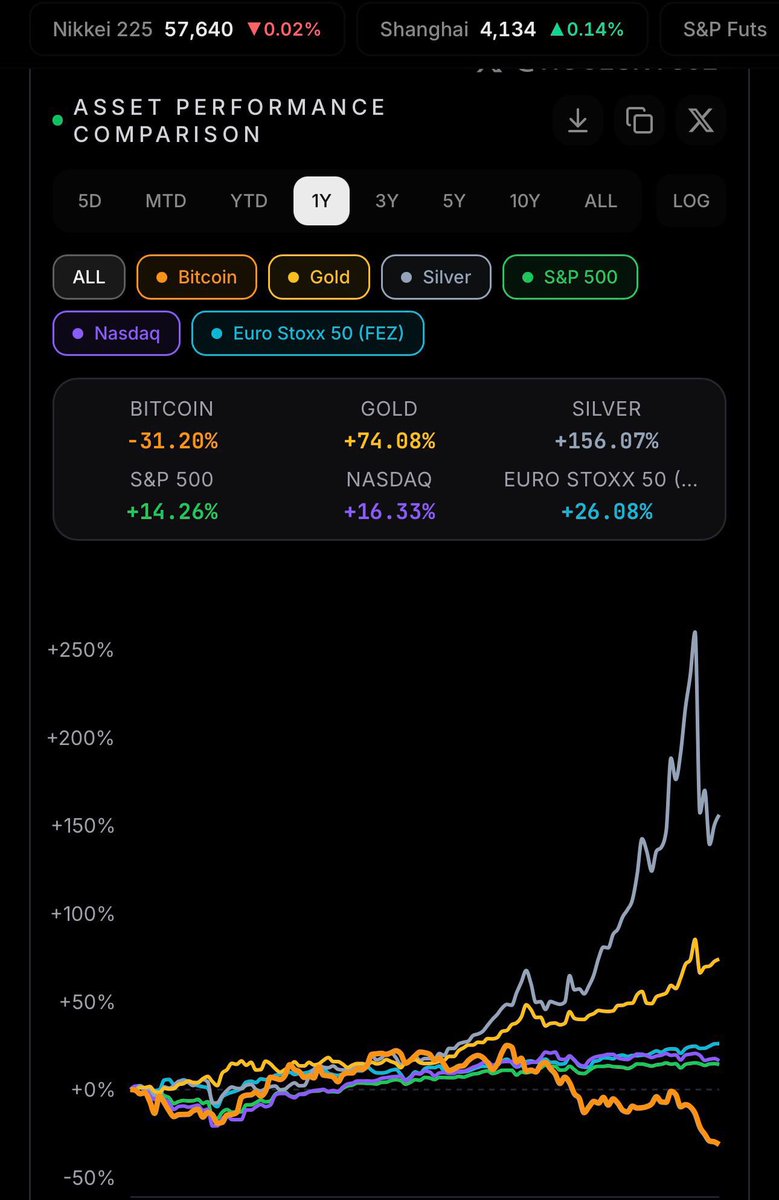Select the MTD time range

point(166,201)
